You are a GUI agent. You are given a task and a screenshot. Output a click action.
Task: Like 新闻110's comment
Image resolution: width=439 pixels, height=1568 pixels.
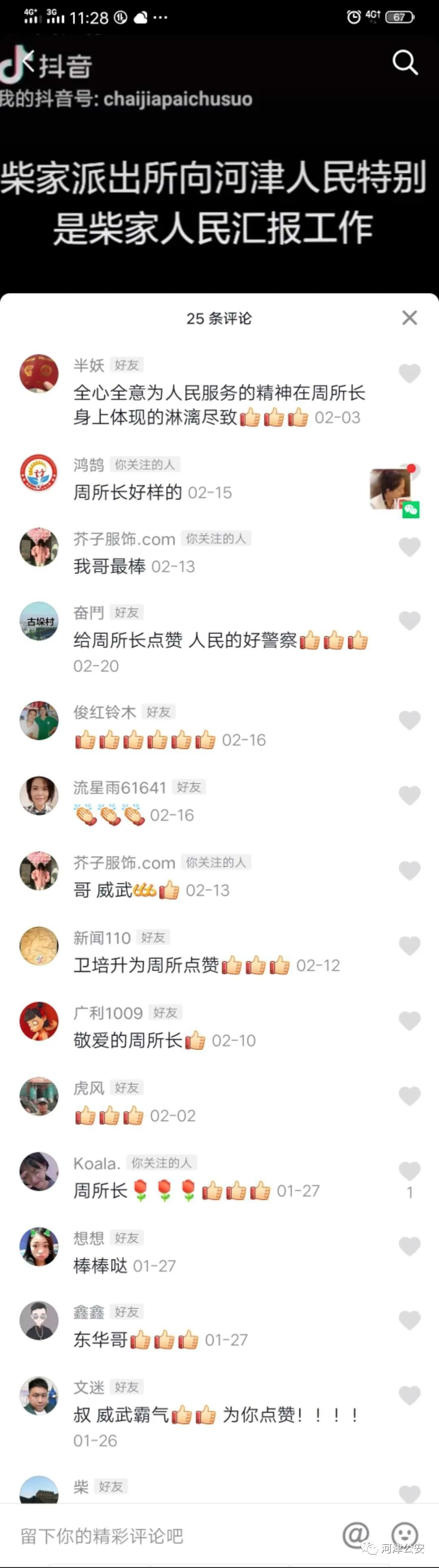pyautogui.click(x=410, y=945)
